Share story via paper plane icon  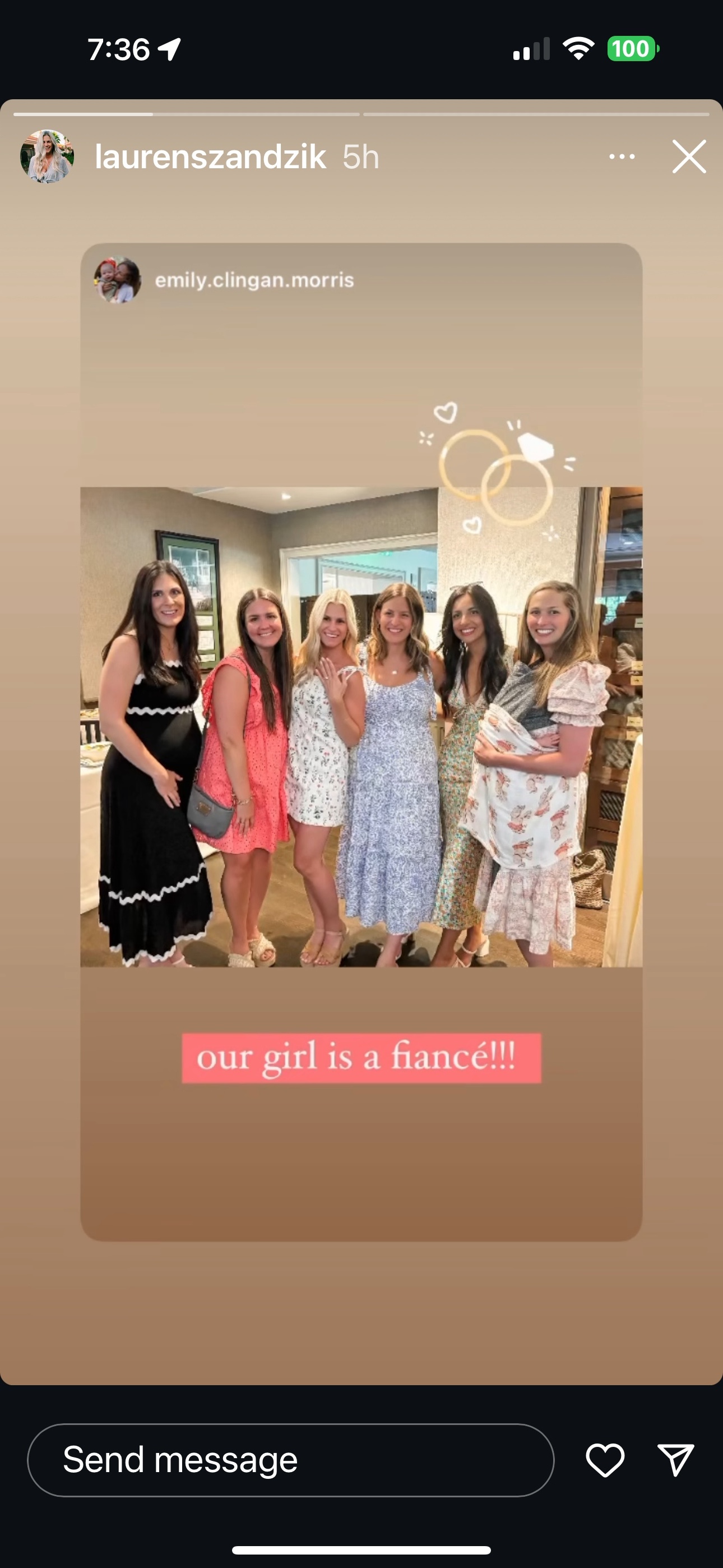pos(676,1460)
